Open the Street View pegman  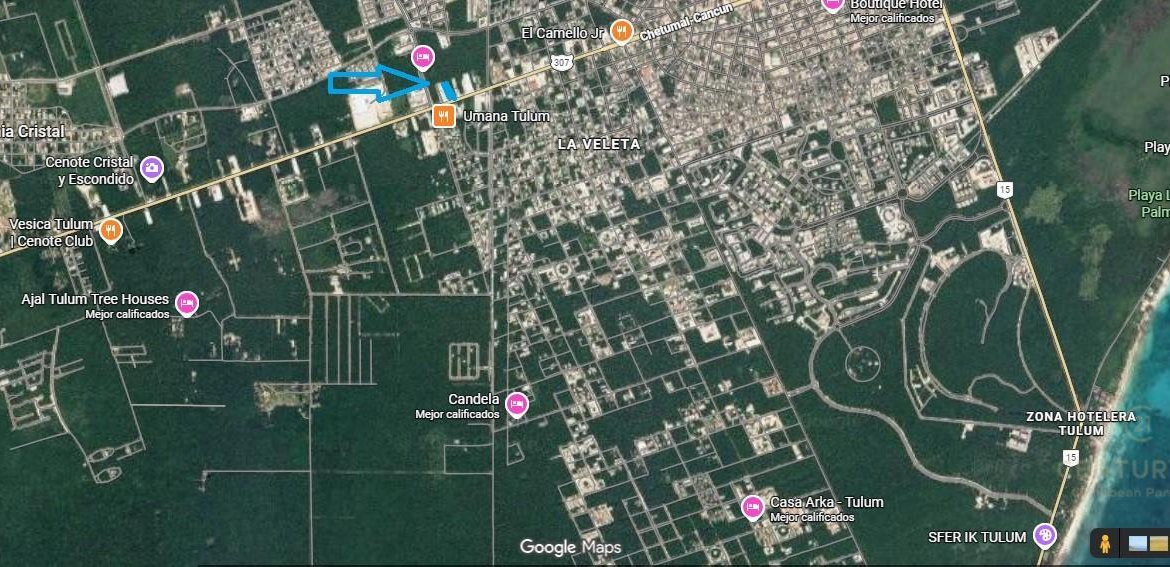(x=1105, y=544)
